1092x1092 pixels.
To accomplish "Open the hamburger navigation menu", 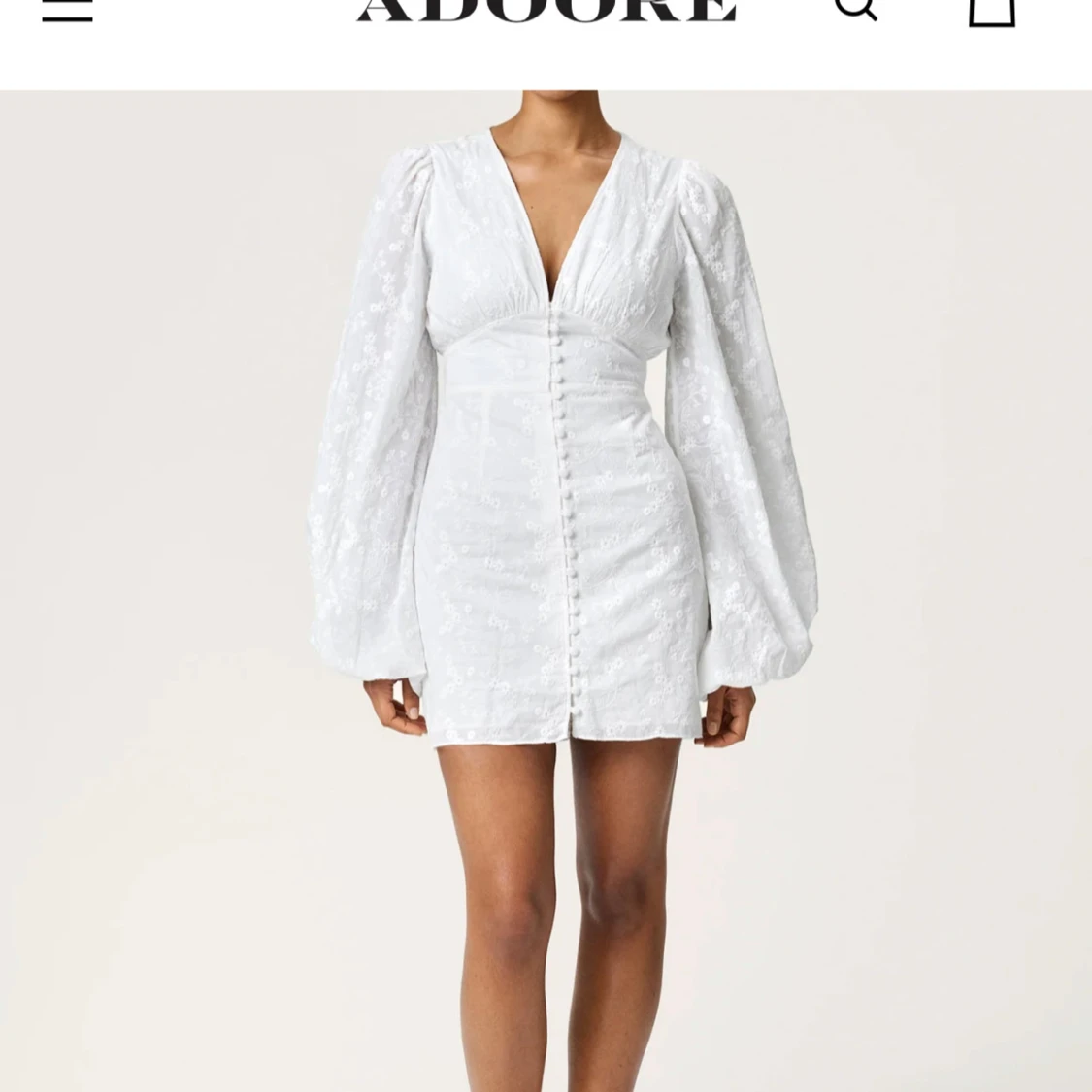I will pyautogui.click(x=67, y=10).
